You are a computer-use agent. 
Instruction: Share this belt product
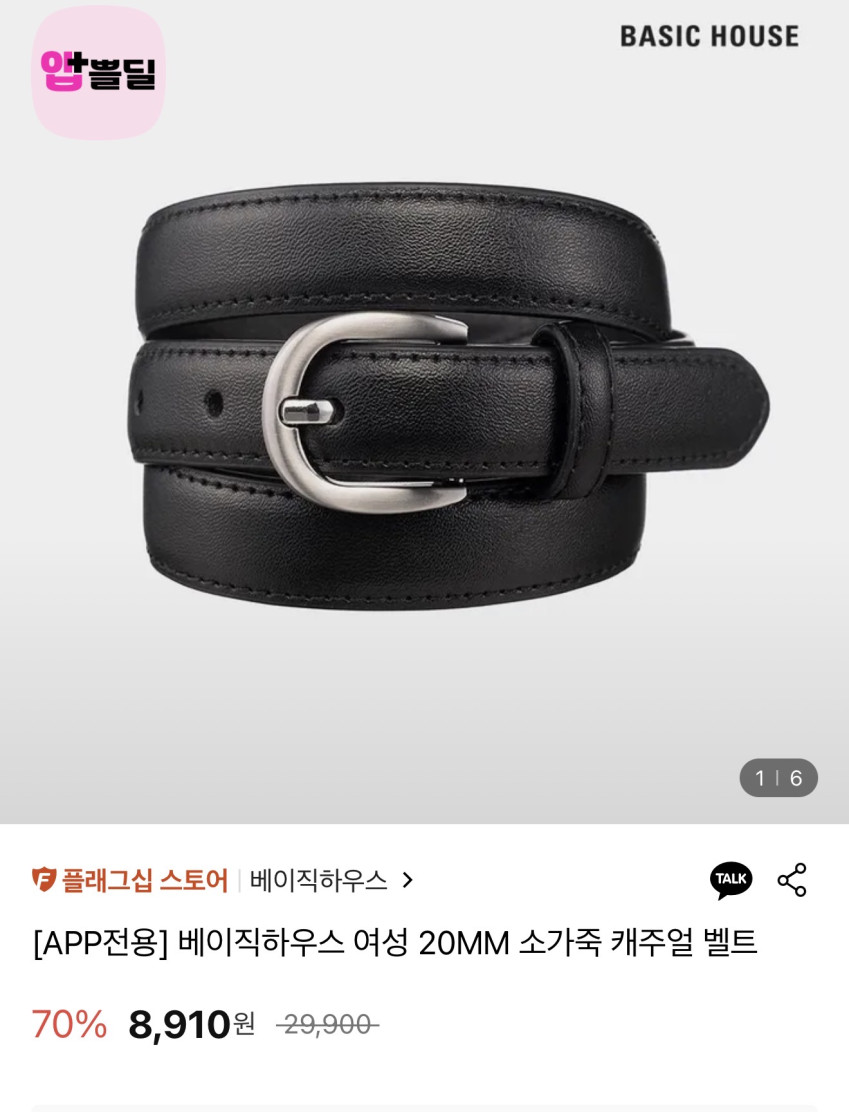(x=792, y=880)
